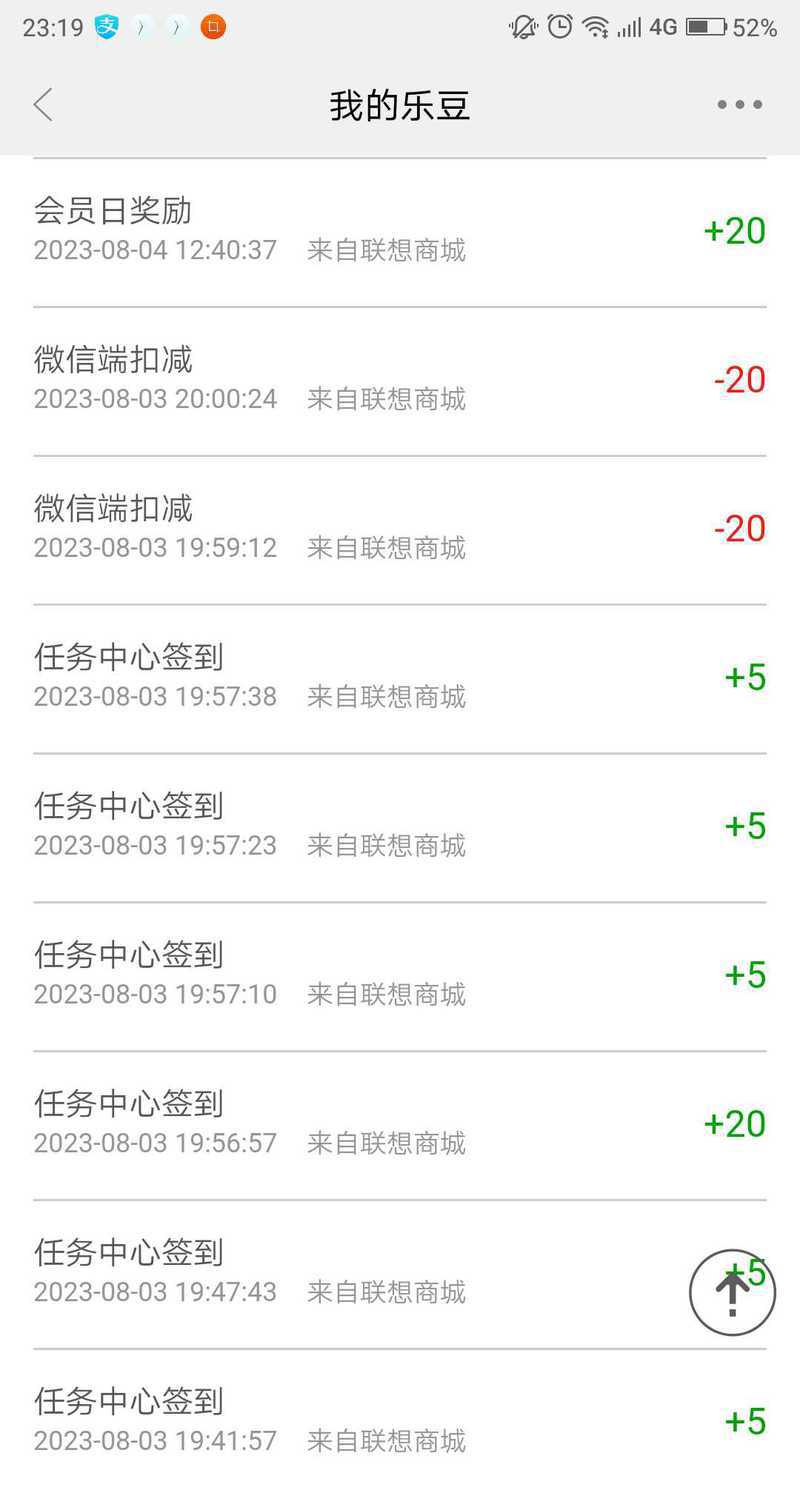
Task: Go back using the top-left arrow
Action: click(x=43, y=104)
